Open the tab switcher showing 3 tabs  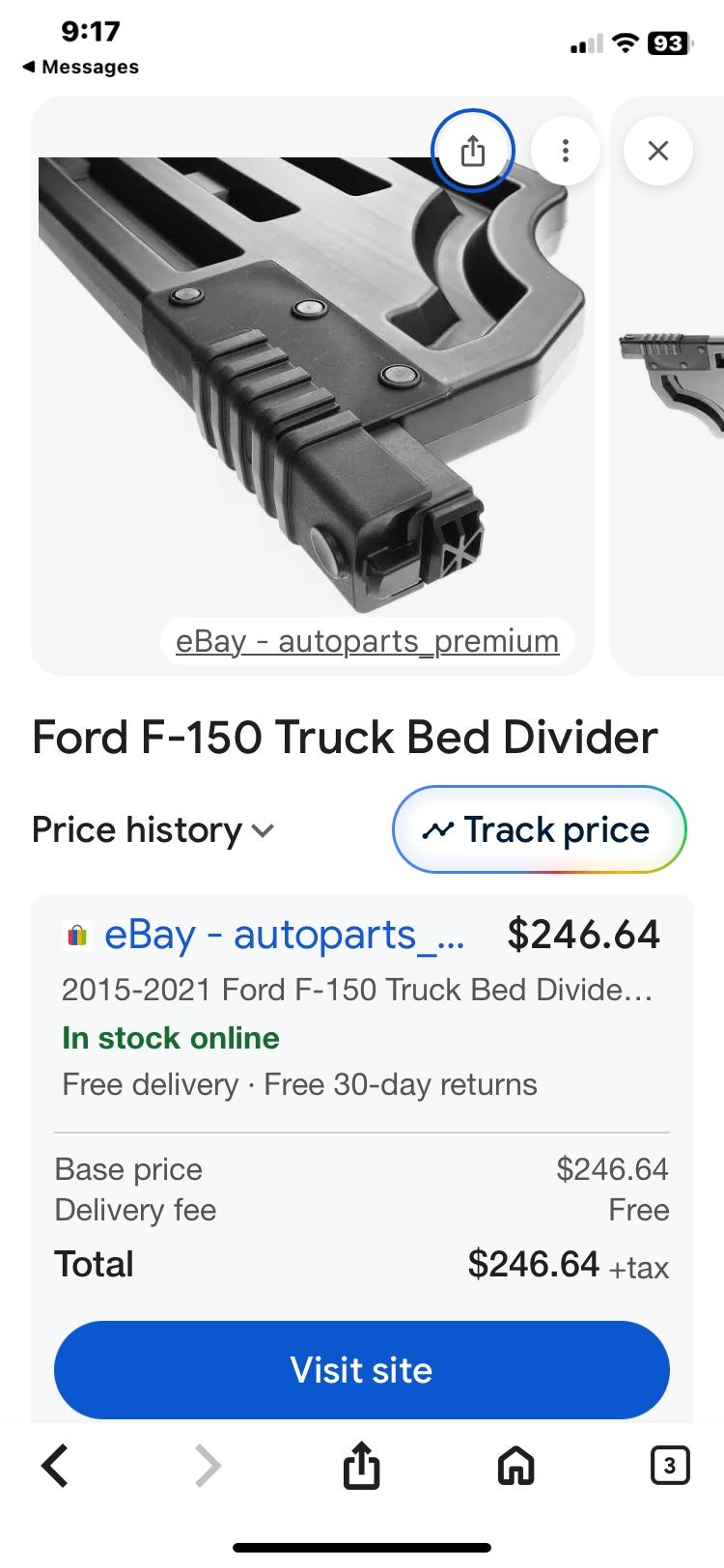[x=670, y=1466]
